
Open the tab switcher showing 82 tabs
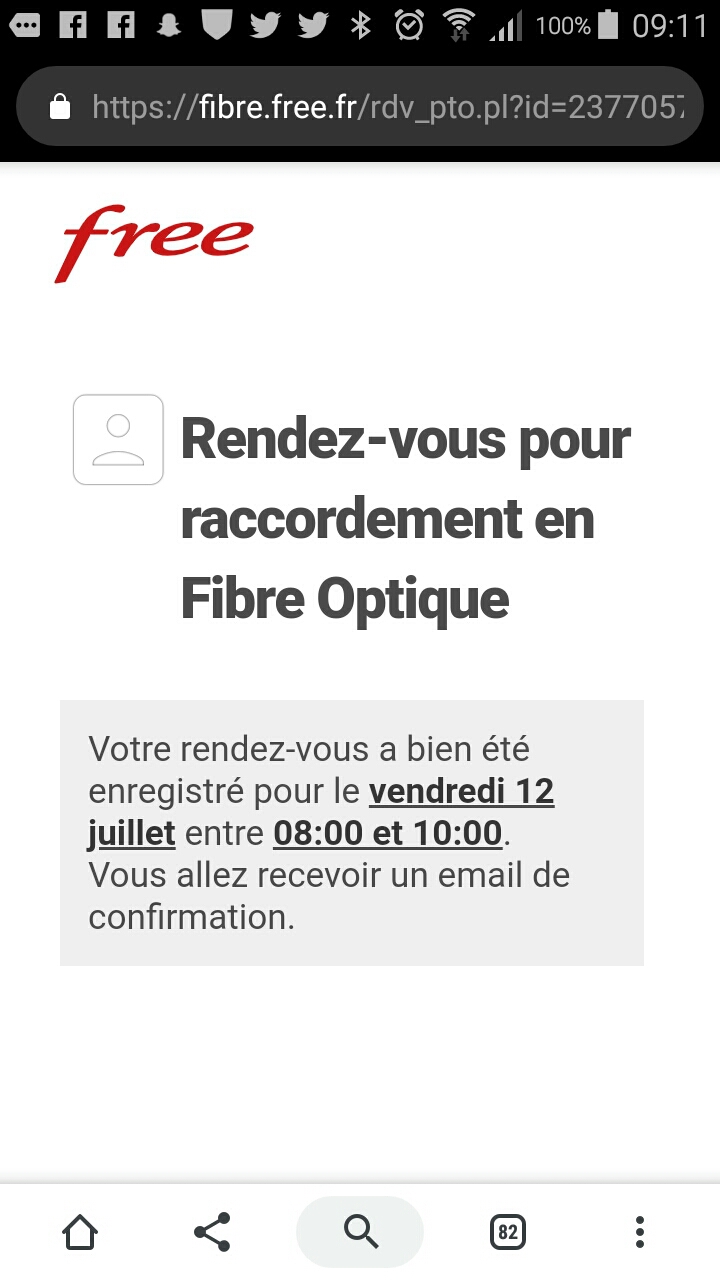[x=508, y=1232]
